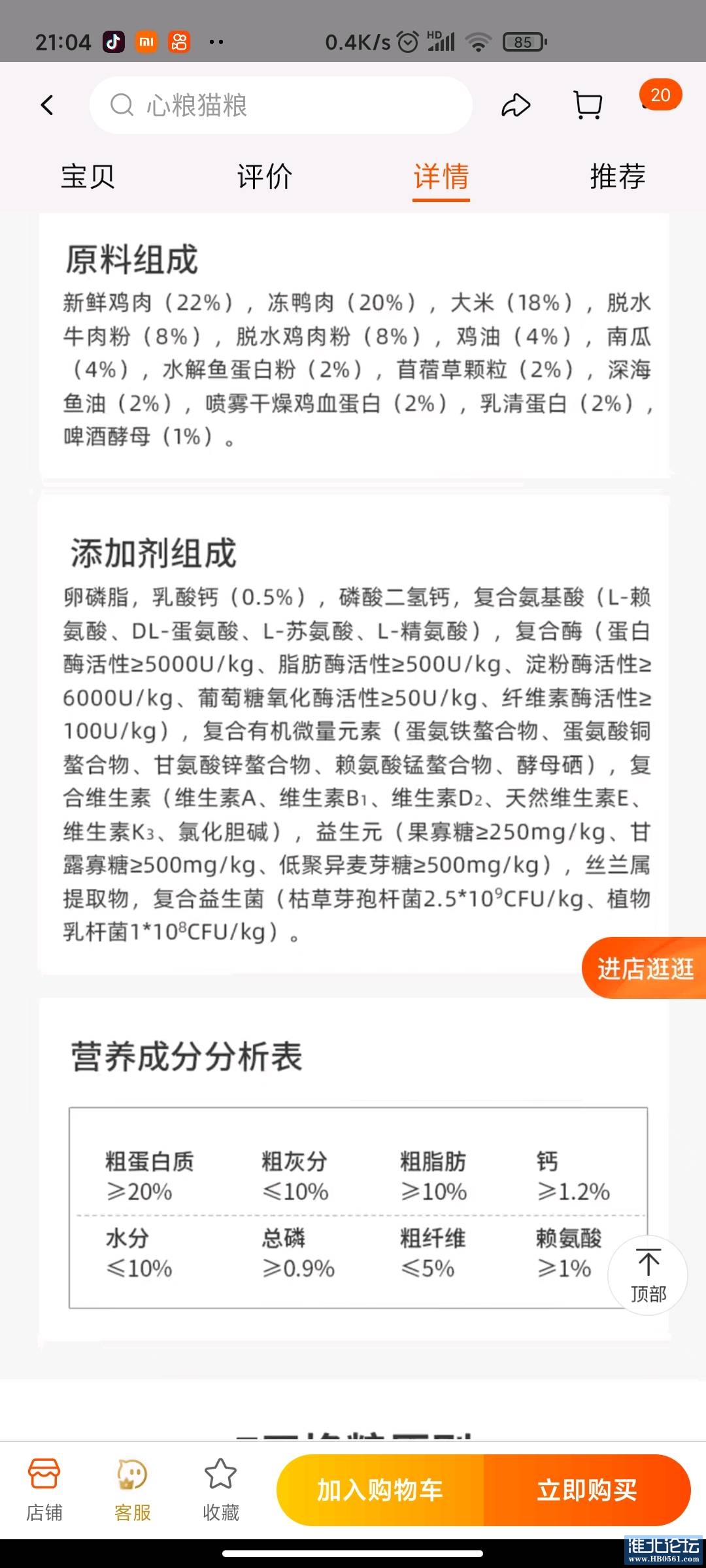The height and width of the screenshot is (1568, 706).
Task: Share this product page
Action: tap(516, 105)
